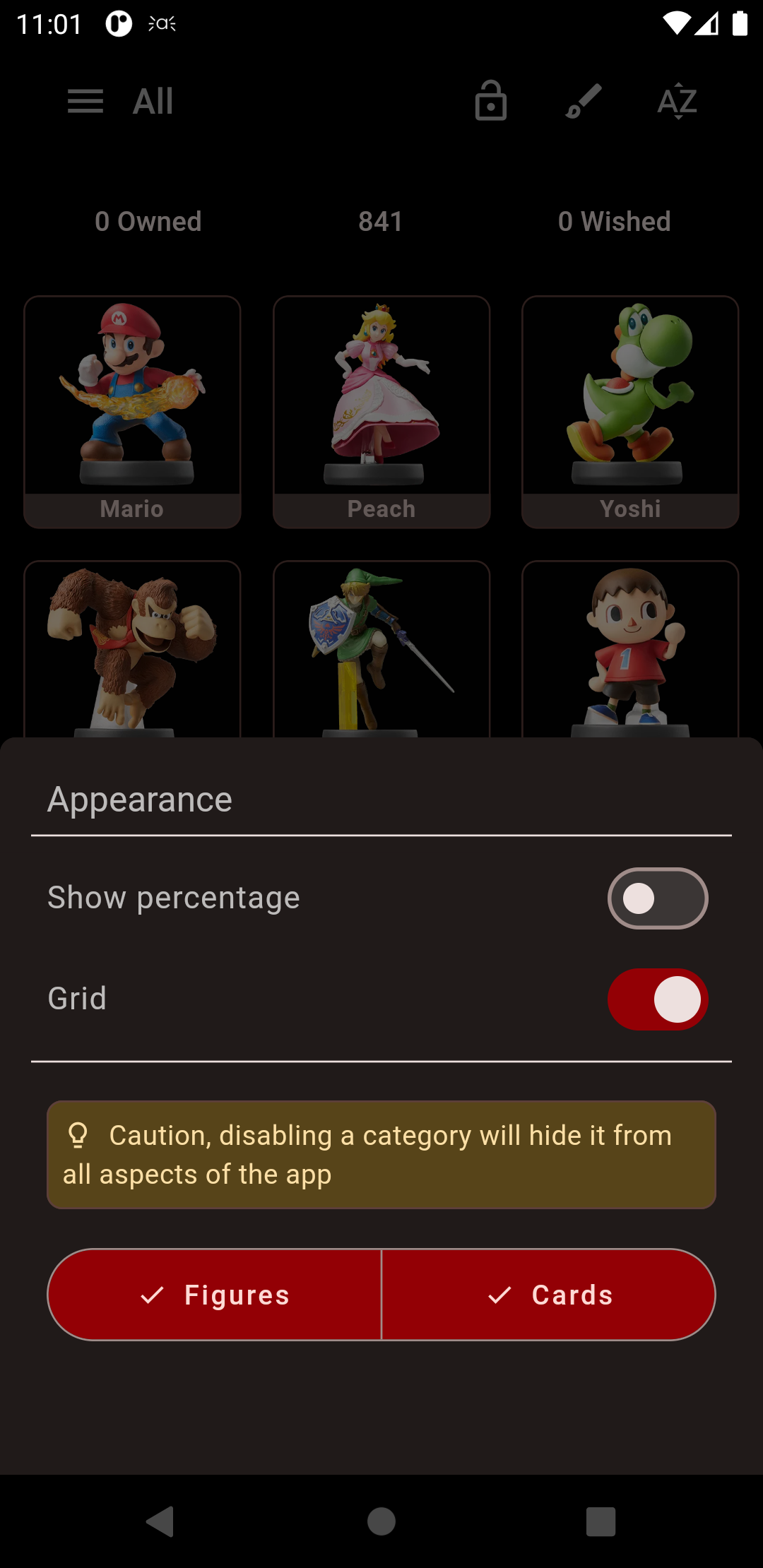Go to the home screen
This screenshot has width=763, height=1568.
(381, 1521)
